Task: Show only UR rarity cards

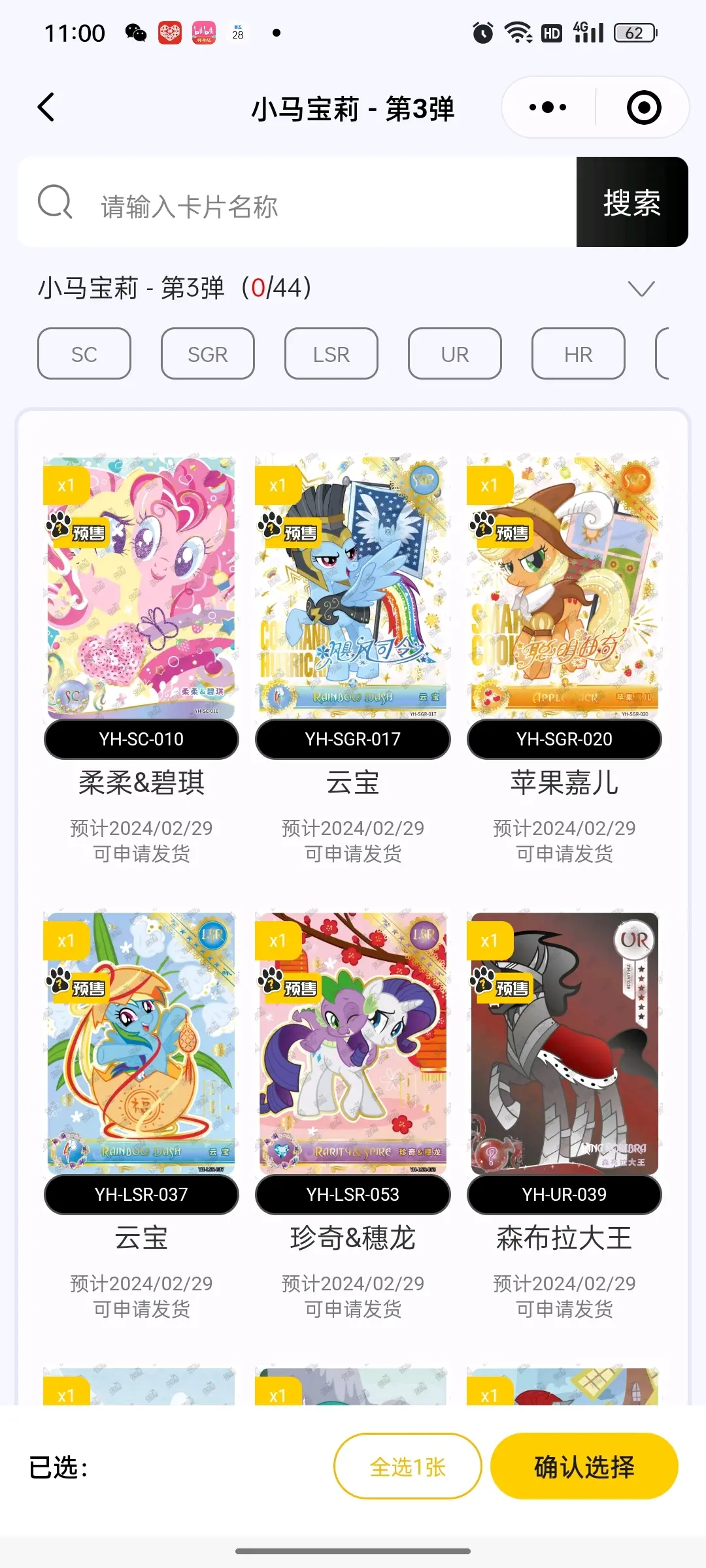Action: coord(455,354)
